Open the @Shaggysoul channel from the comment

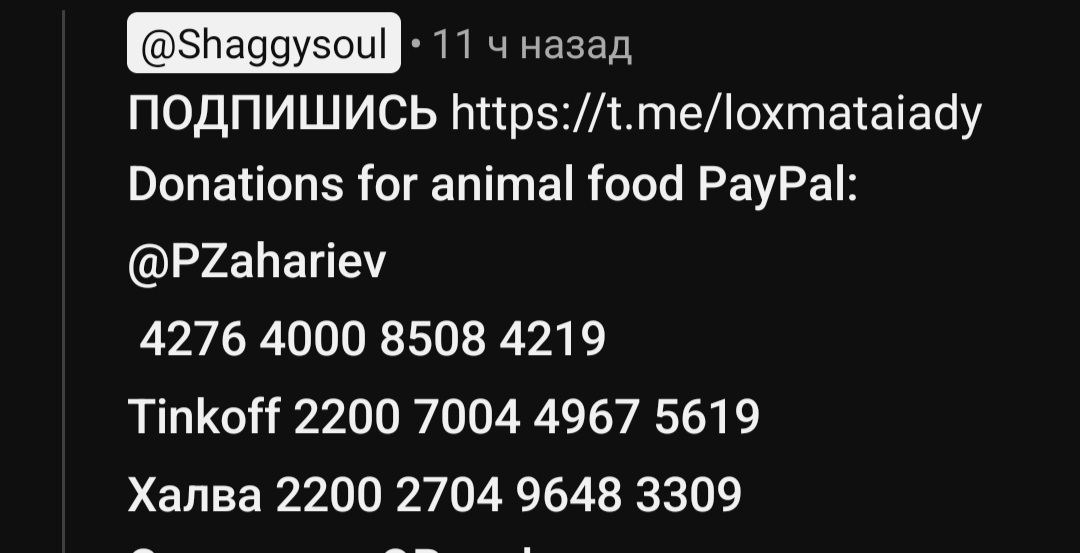(x=263, y=44)
